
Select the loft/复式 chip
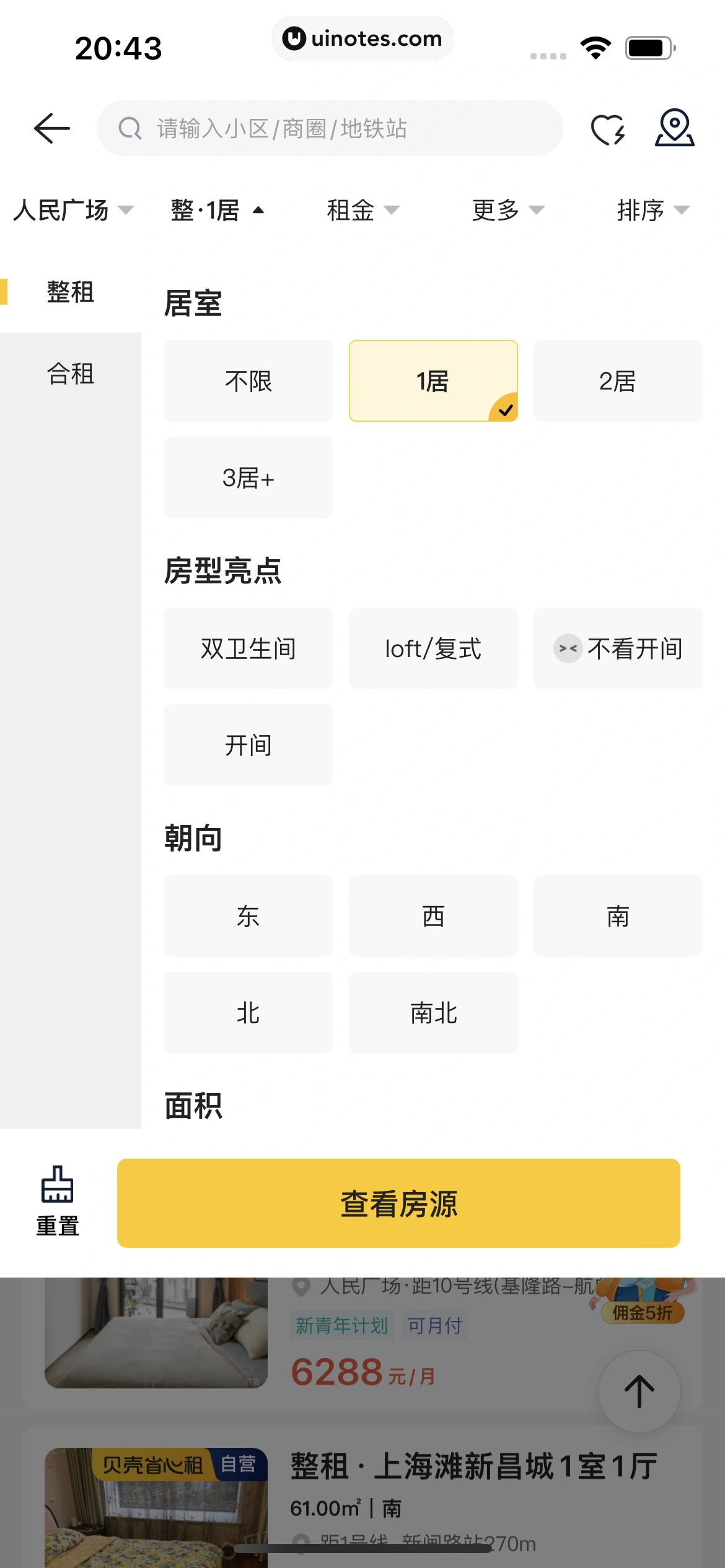[x=433, y=649]
